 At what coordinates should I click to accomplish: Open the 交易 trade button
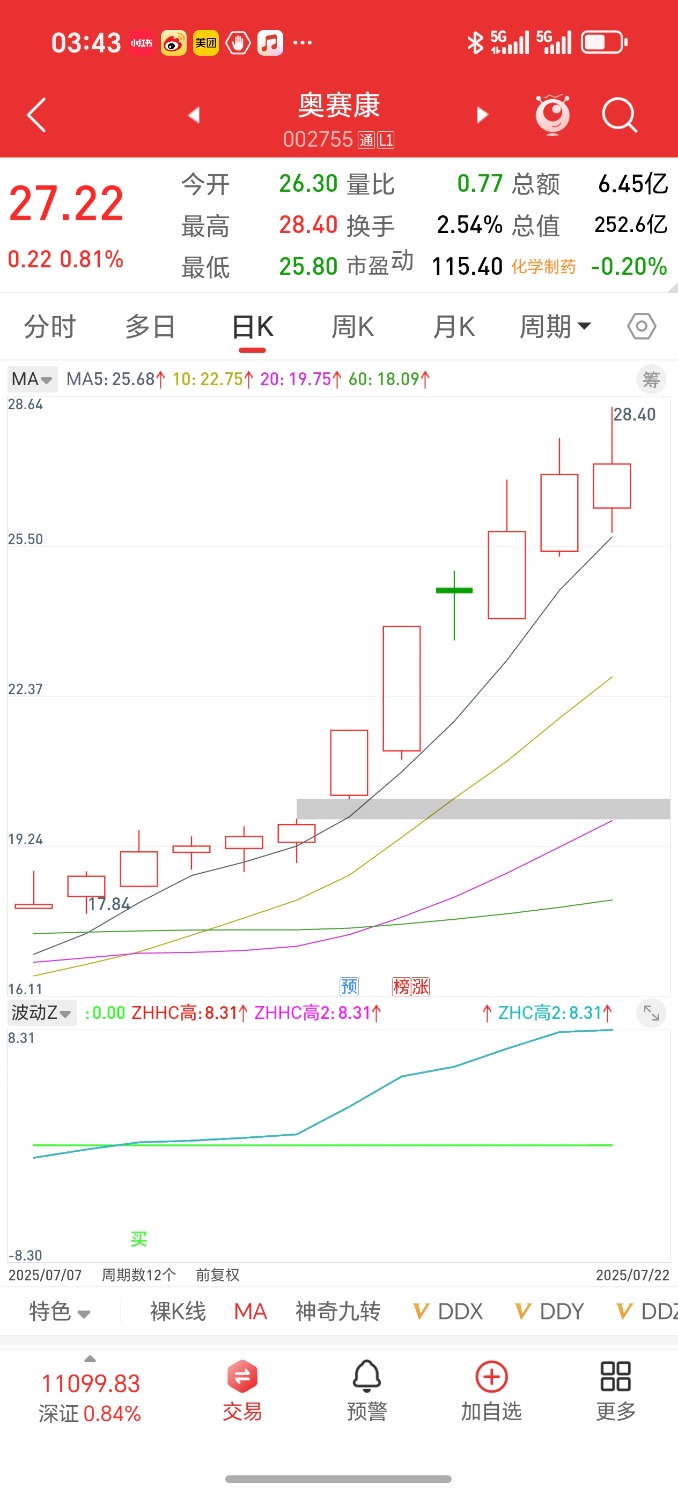[x=242, y=1391]
